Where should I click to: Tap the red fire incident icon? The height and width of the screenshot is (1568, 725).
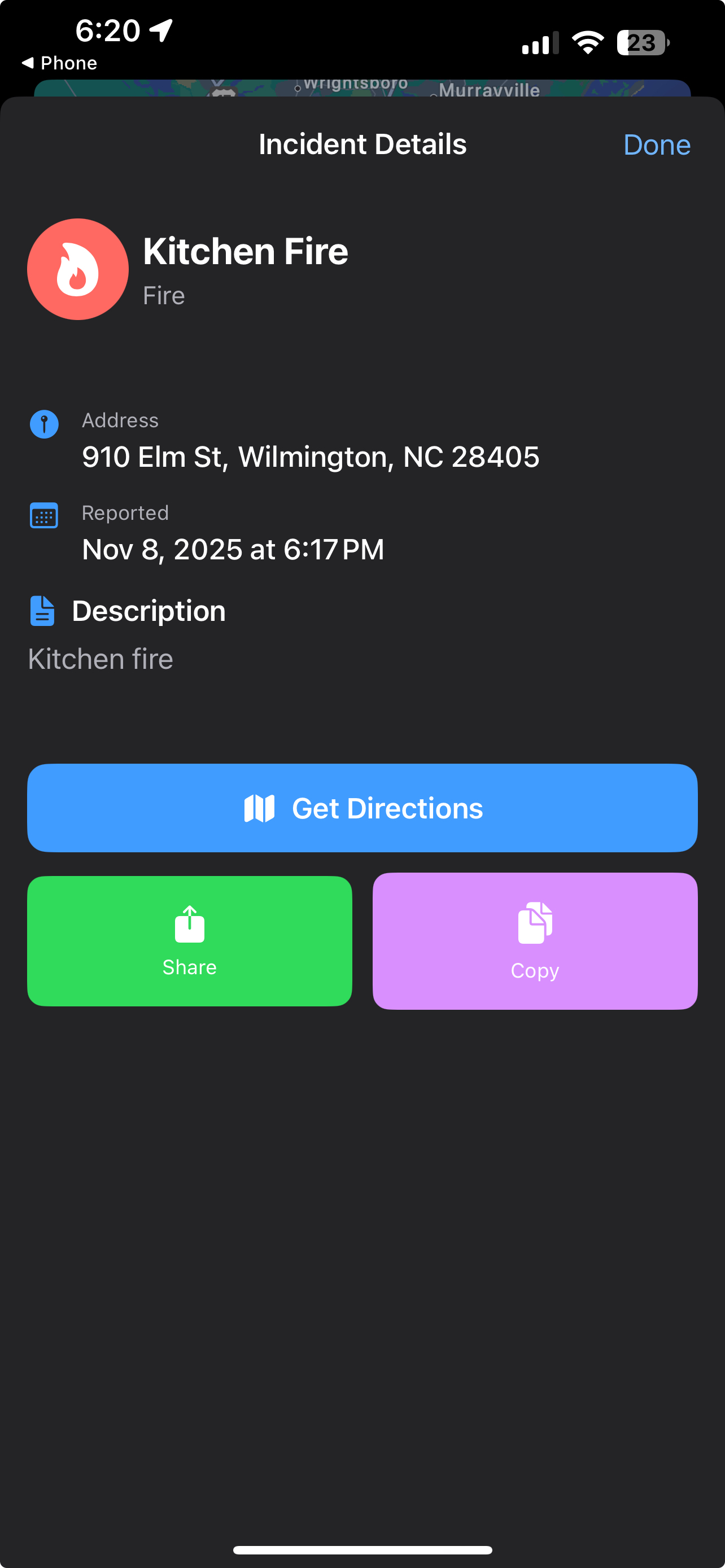(77, 269)
